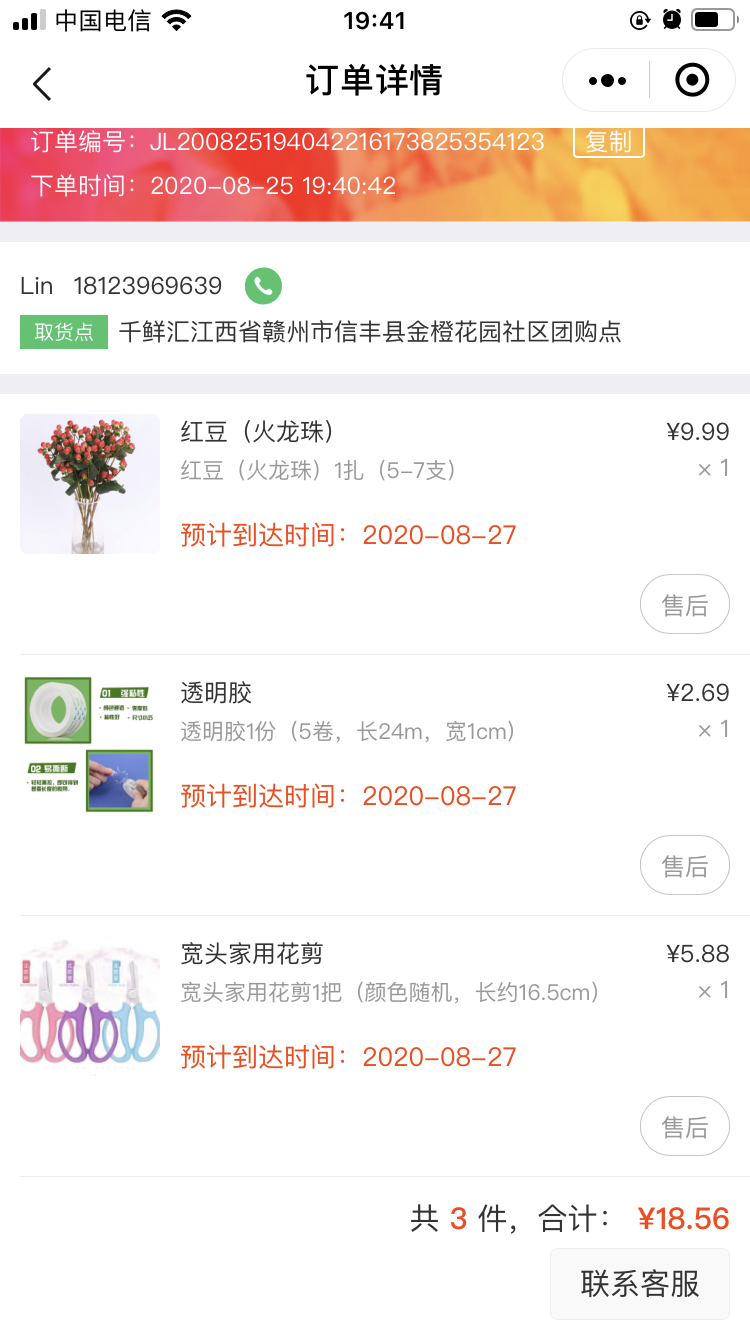
Task: Contact customer service via 联系客服
Action: [x=640, y=1284]
